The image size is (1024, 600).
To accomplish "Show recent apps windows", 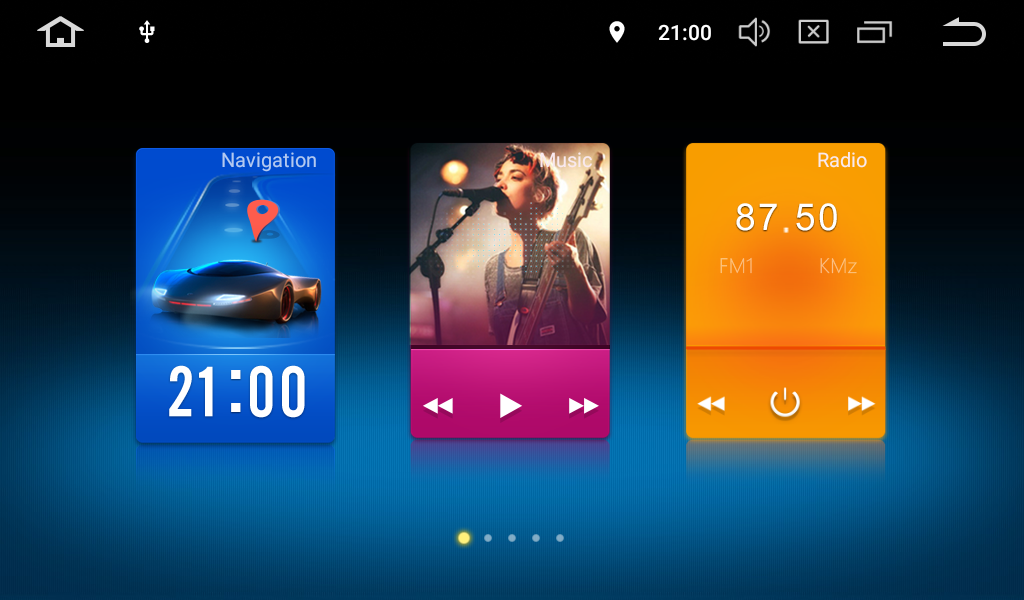I will [873, 32].
